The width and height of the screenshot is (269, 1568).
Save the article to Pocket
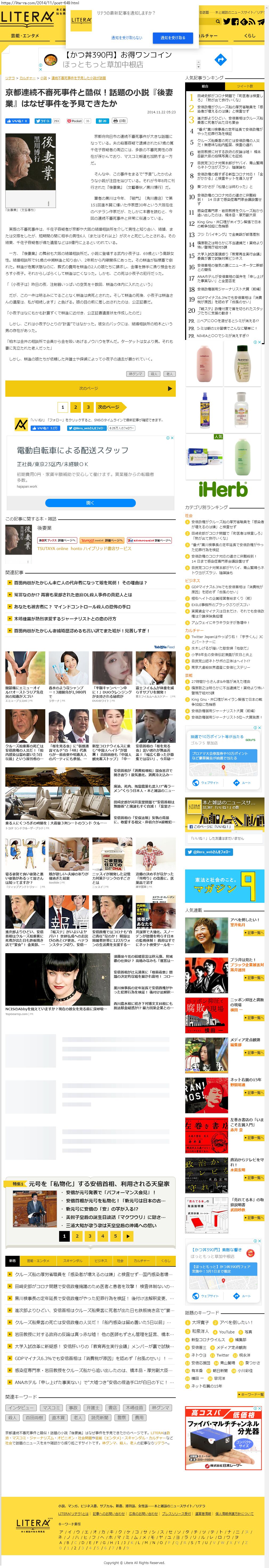pos(74,121)
